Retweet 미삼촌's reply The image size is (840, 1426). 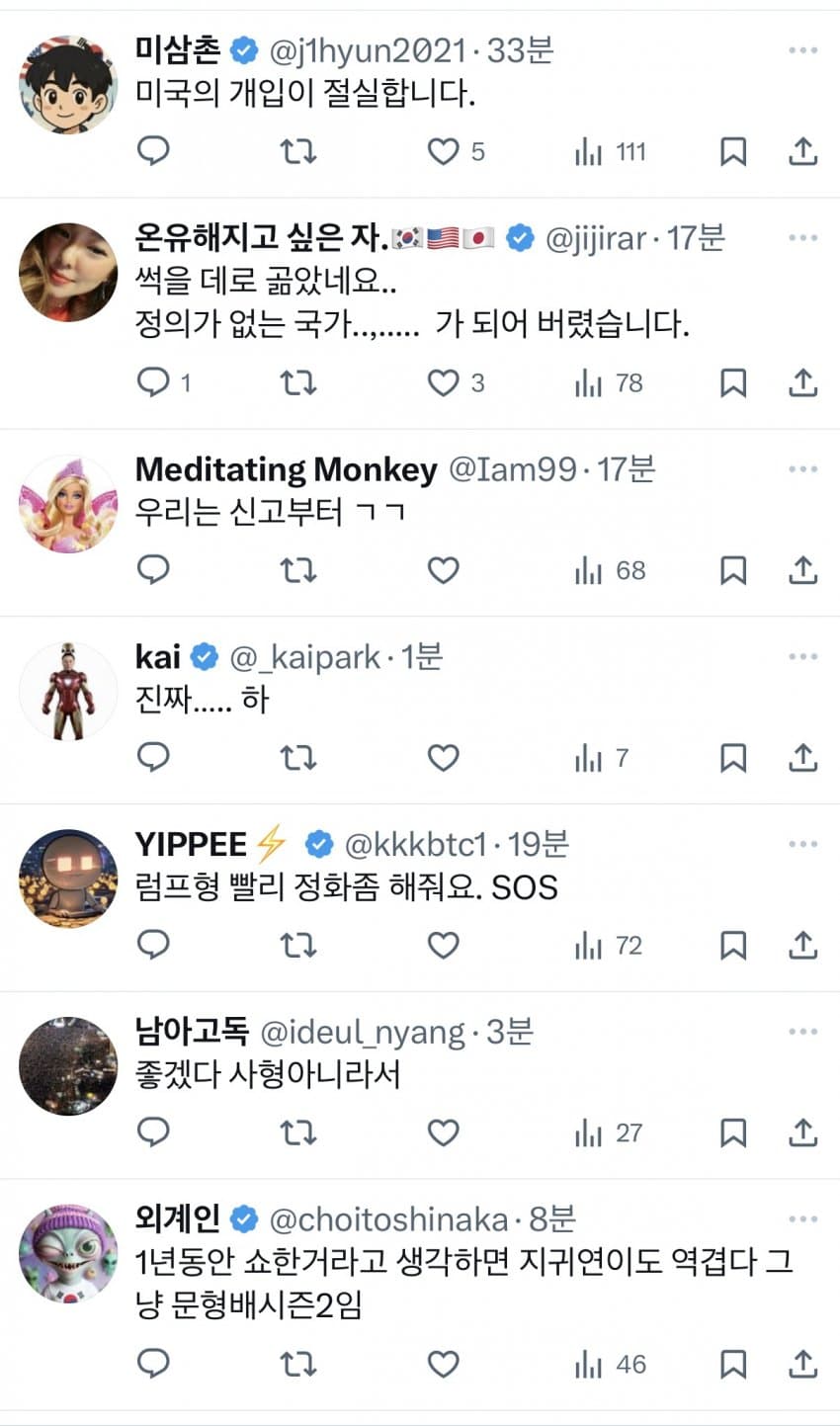[297, 151]
